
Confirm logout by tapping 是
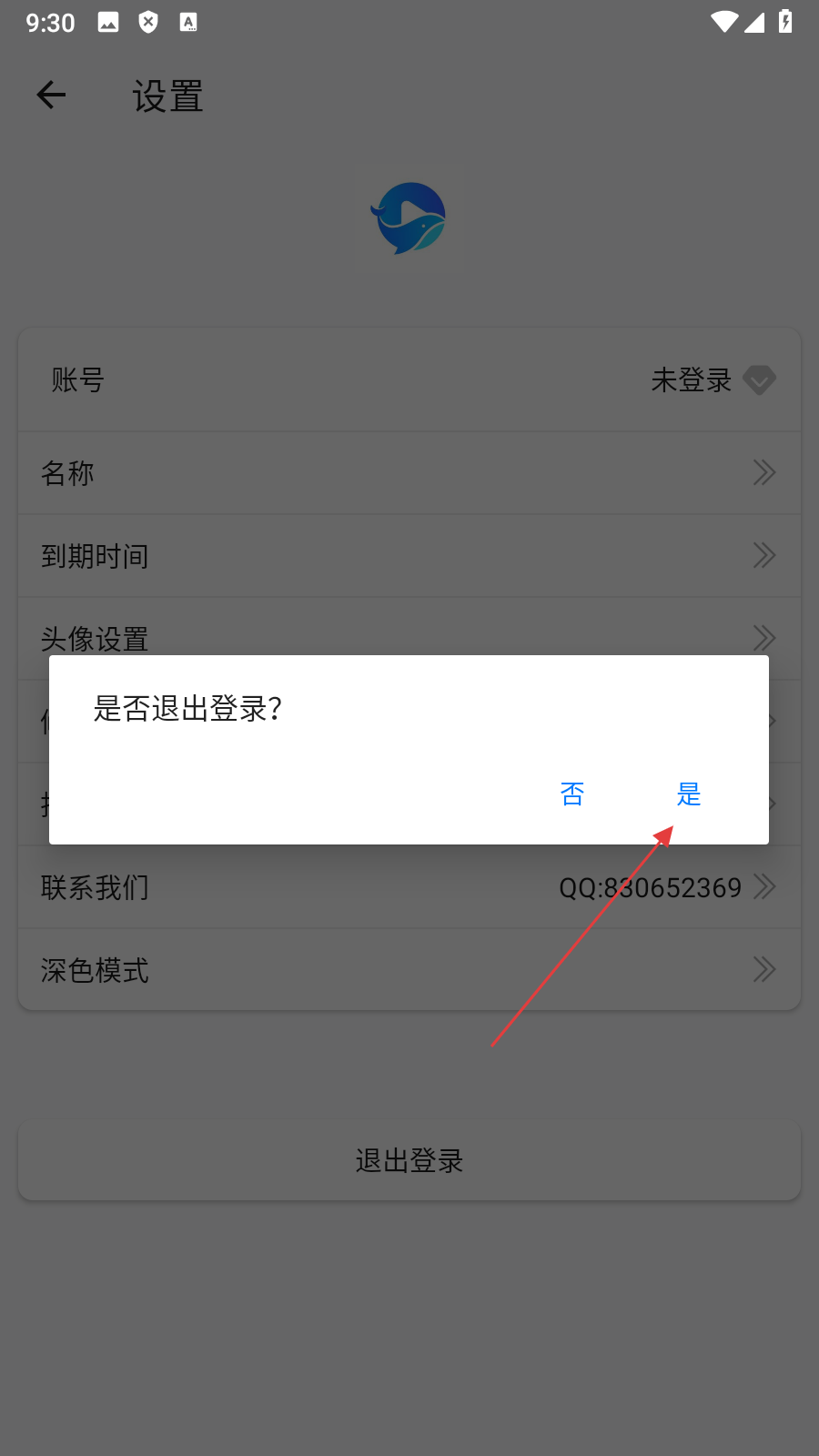(x=689, y=794)
